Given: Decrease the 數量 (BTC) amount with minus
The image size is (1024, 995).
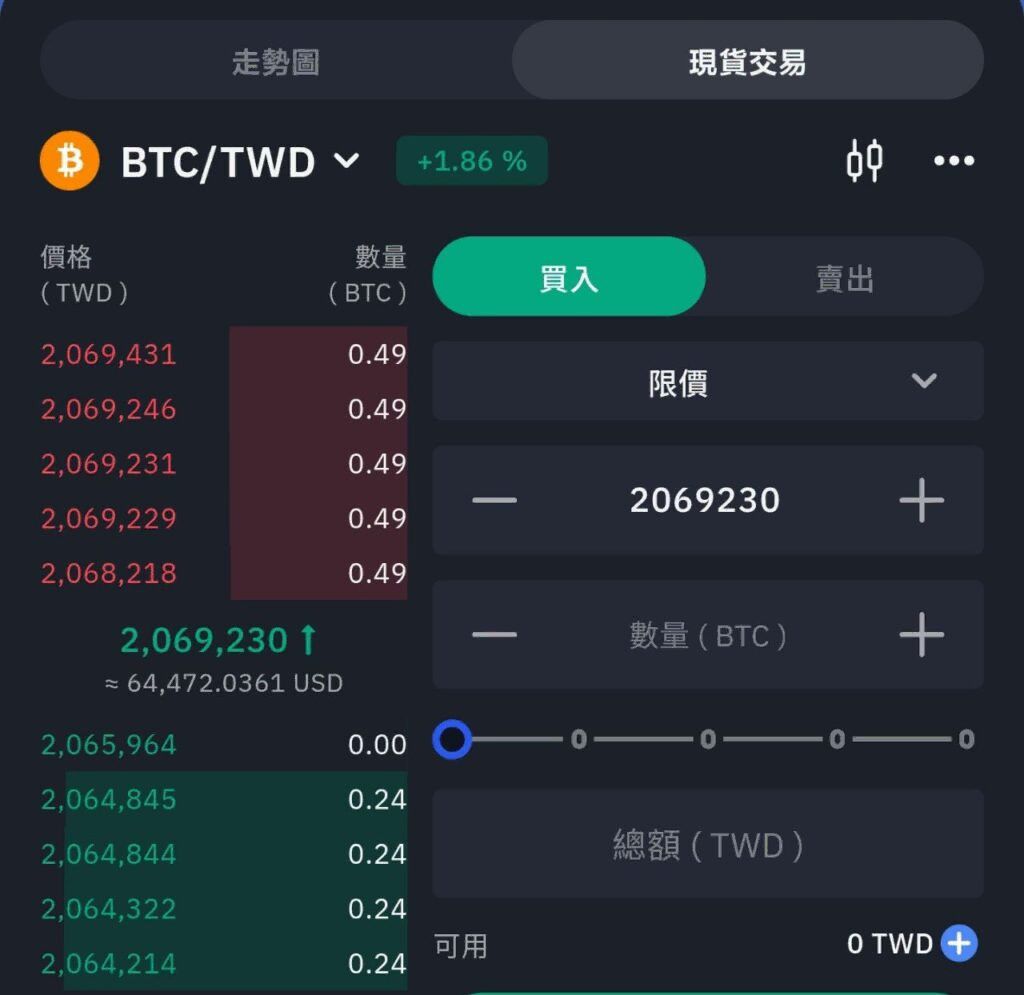Looking at the screenshot, I should point(494,635).
